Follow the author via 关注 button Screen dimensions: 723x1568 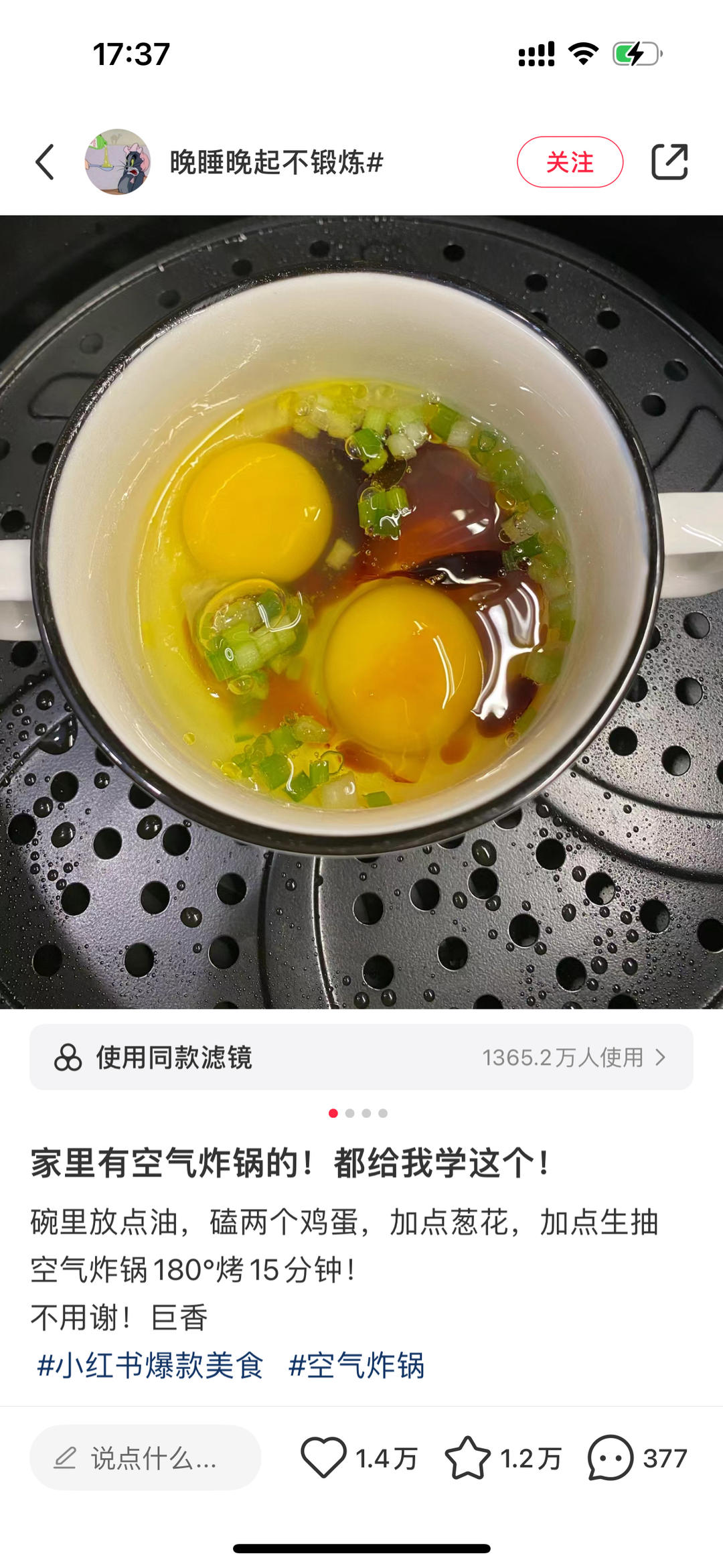[570, 162]
